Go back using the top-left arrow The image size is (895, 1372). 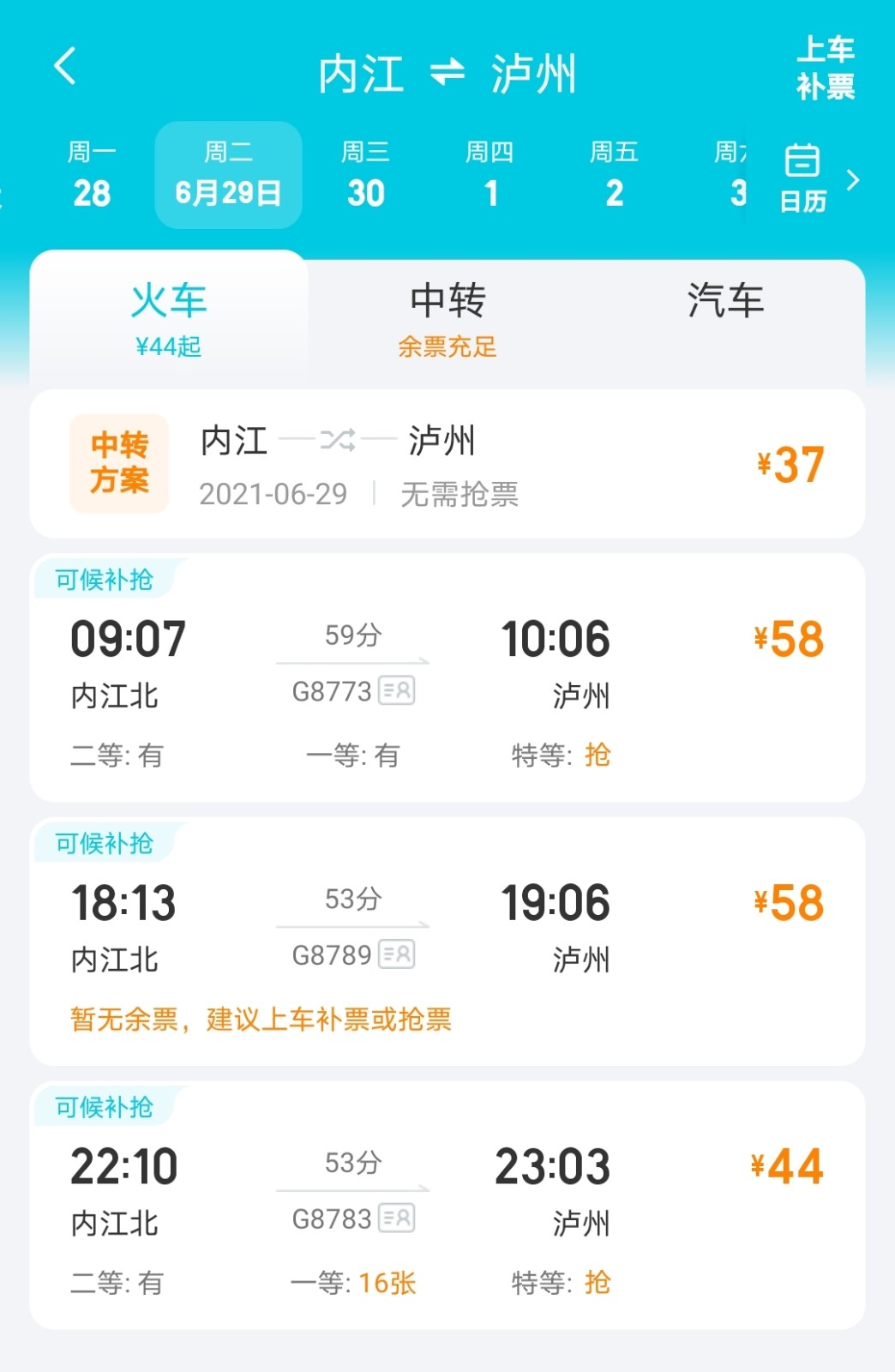65,67
